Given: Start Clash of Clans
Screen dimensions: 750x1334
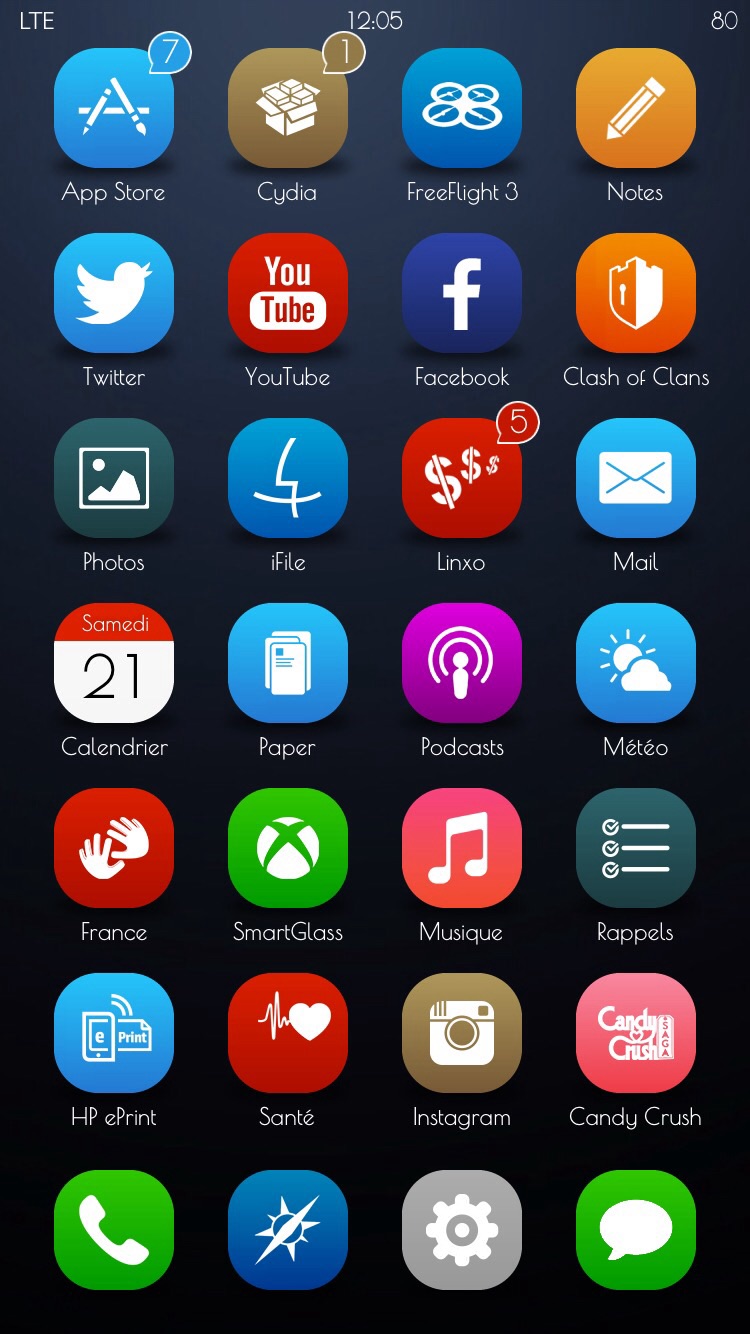Looking at the screenshot, I should coord(636,293).
